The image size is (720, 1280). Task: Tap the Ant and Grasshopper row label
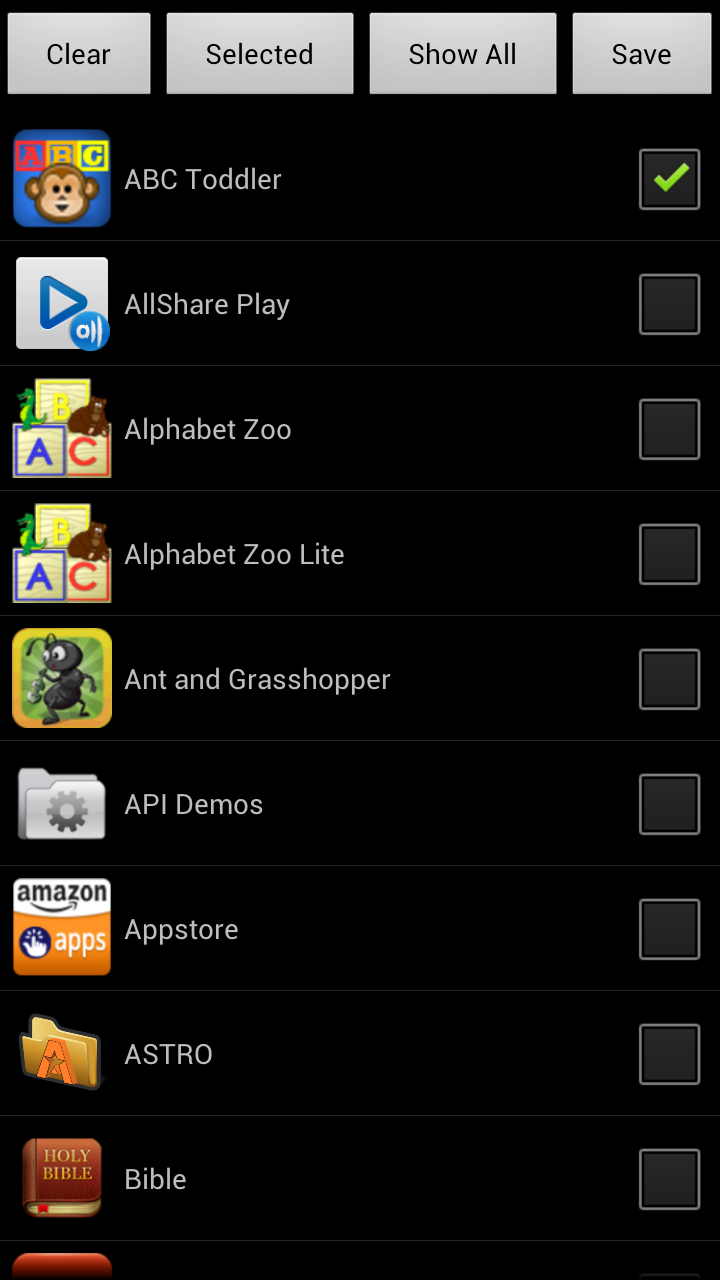pos(257,678)
